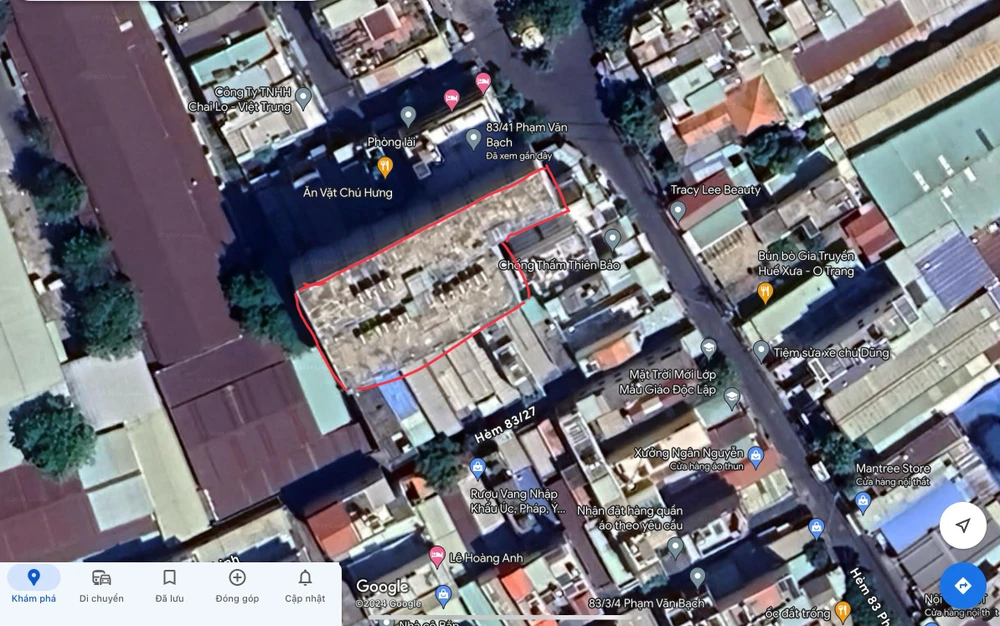The width and height of the screenshot is (1000, 626).
Task: Tap the Bún bò Gia Truyền Huế Xưa pin
Action: point(765,293)
